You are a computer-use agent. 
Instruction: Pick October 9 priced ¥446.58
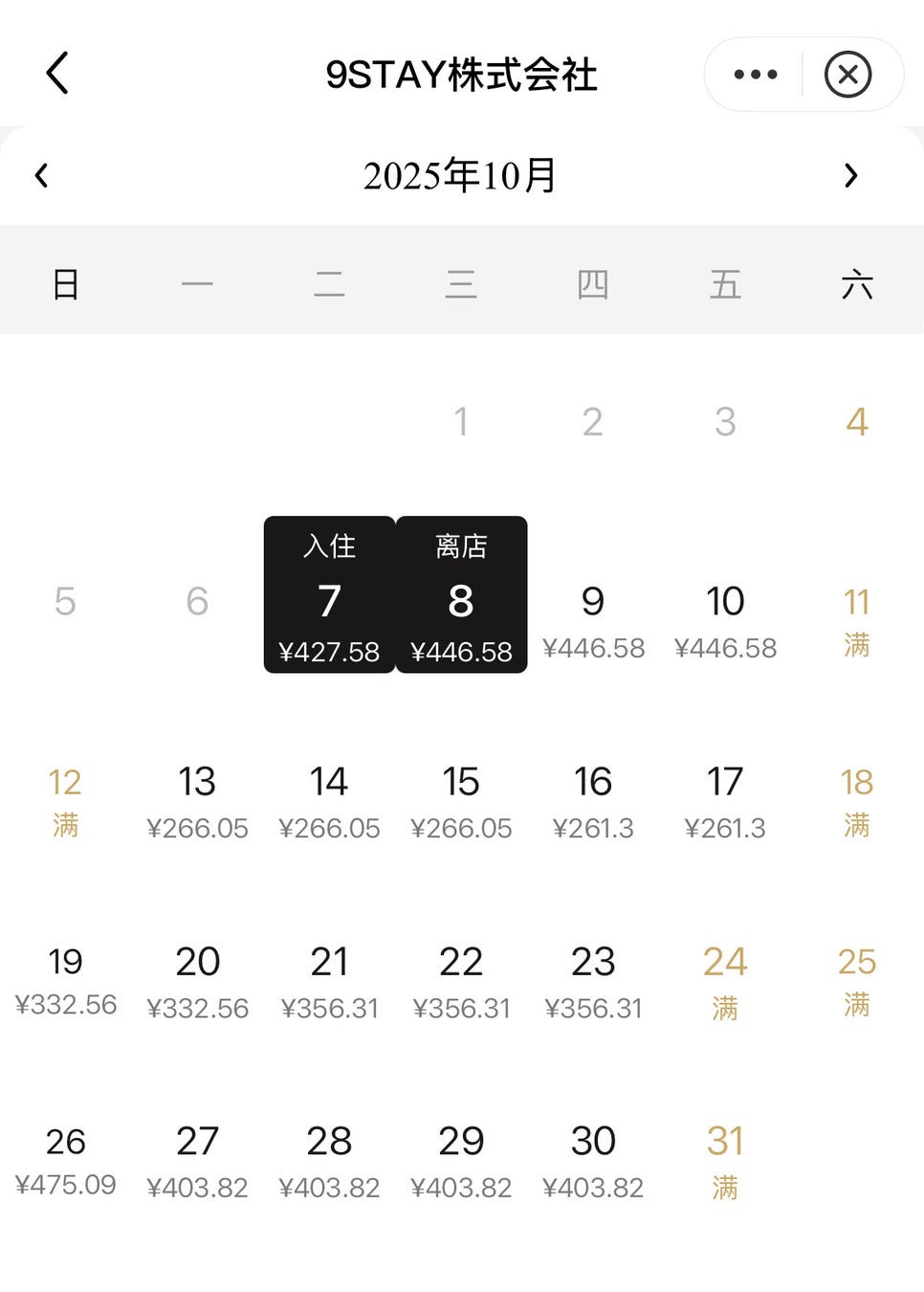pos(593,617)
